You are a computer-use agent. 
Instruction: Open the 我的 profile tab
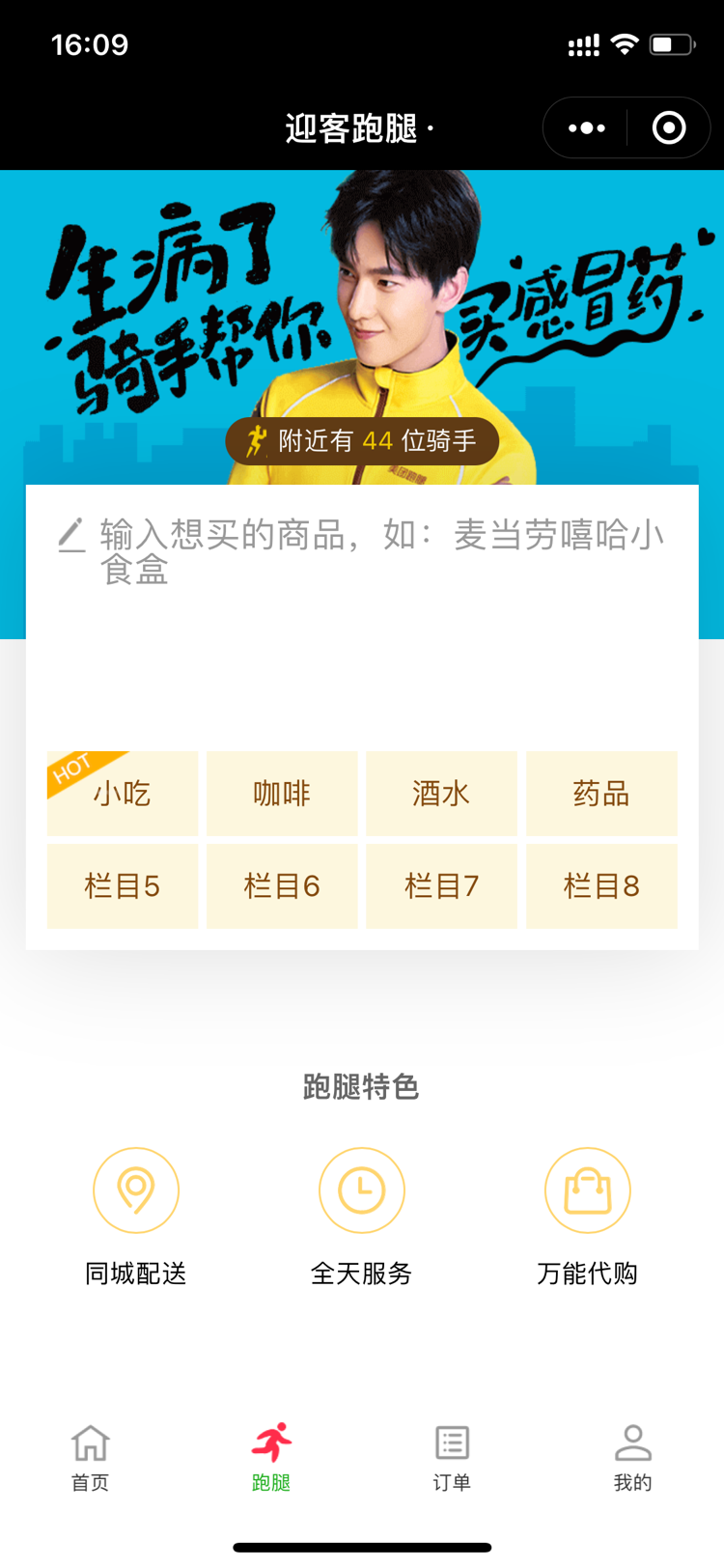coord(632,1458)
